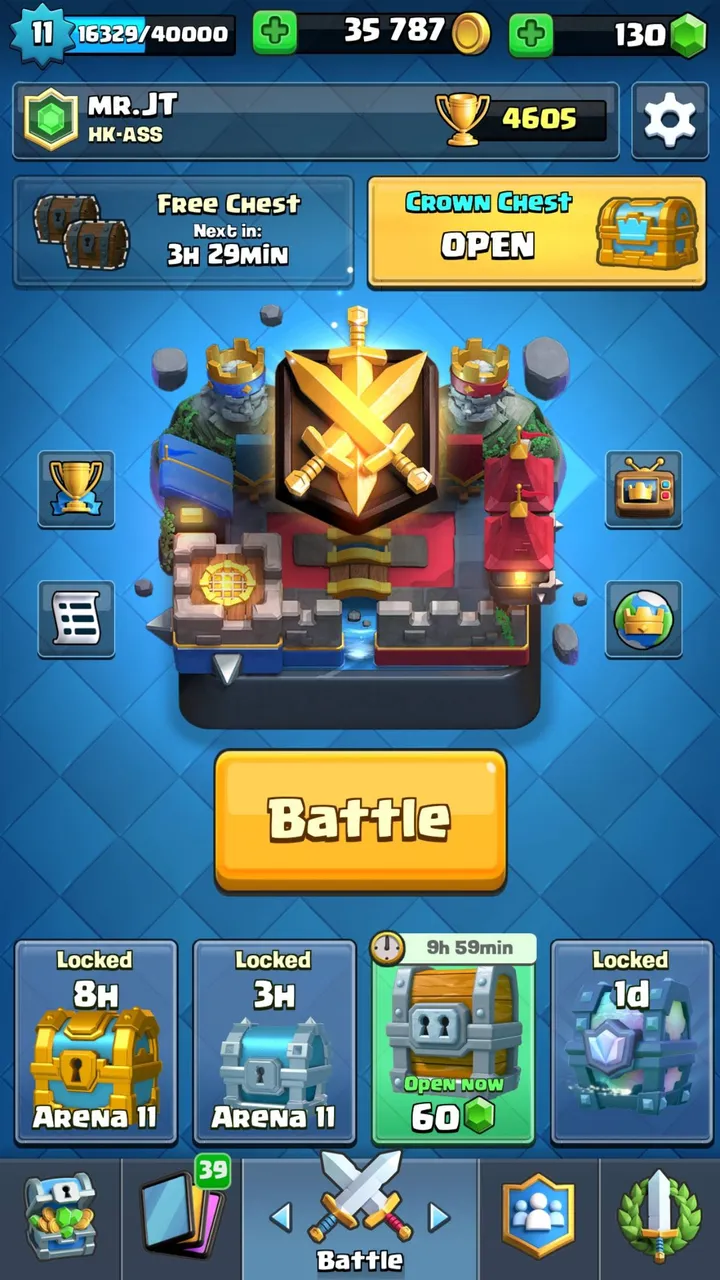The image size is (720, 1280).
Task: Tap the Free Chest card
Action: [x=183, y=231]
